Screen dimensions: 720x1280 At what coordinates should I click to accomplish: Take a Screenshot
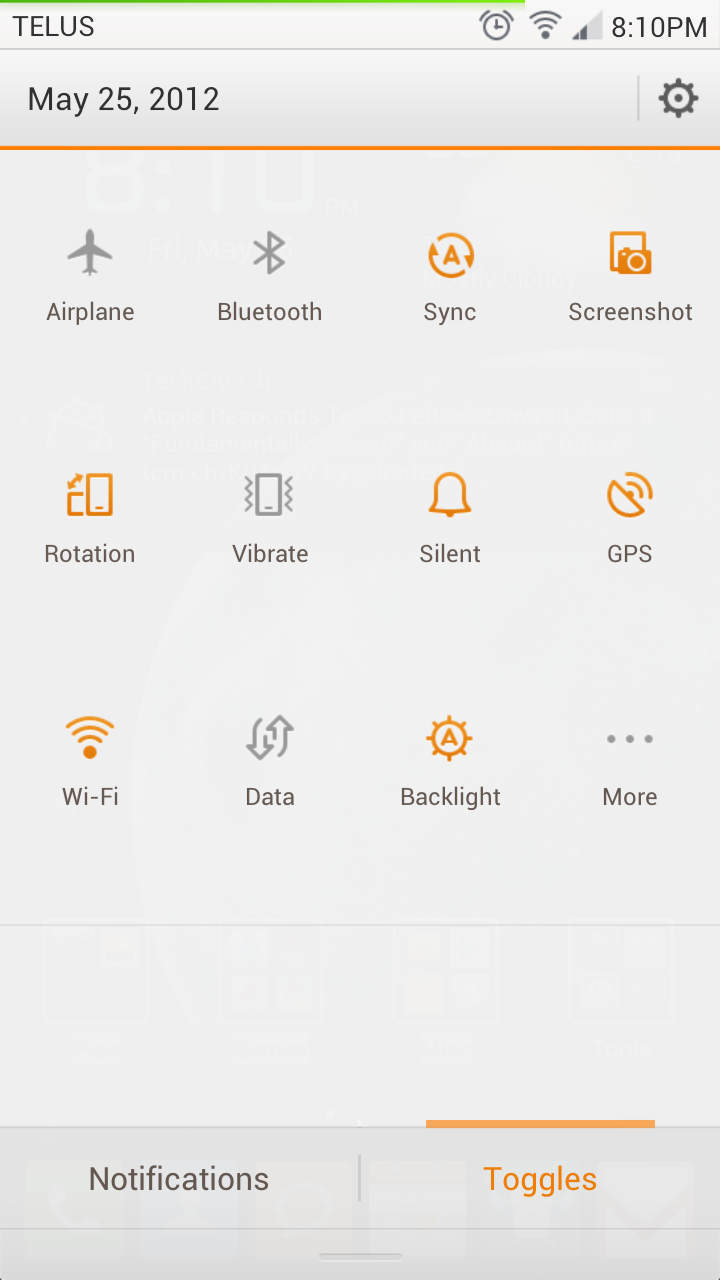pos(630,277)
